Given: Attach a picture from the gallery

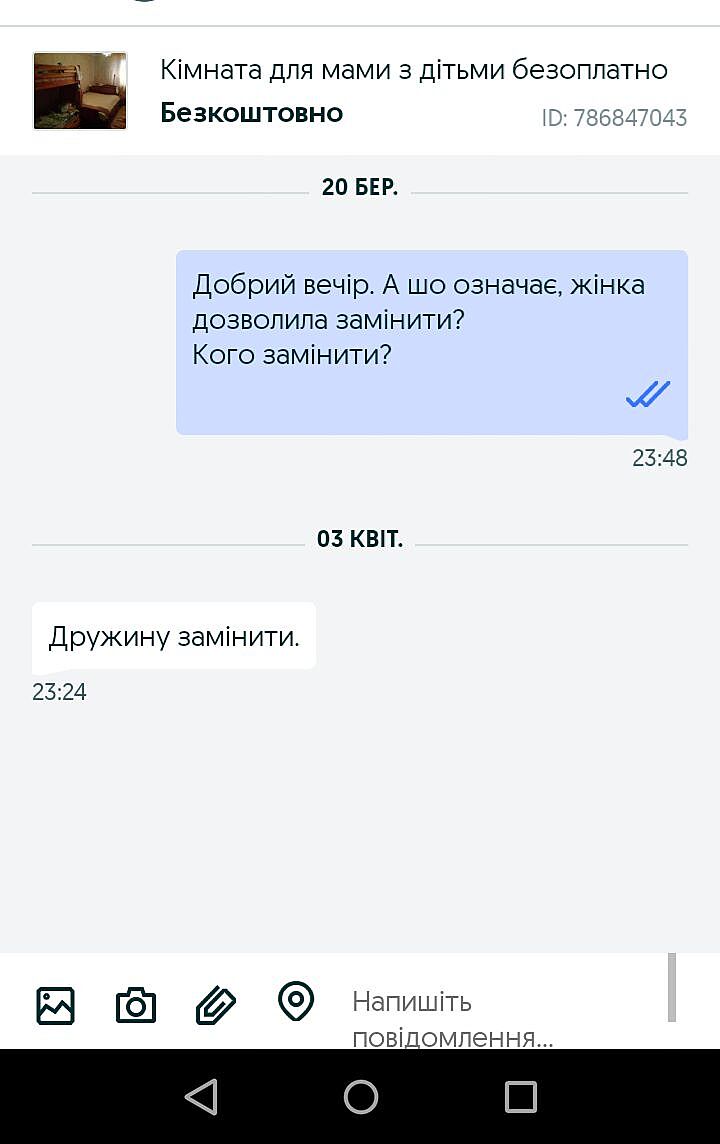Looking at the screenshot, I should pos(56,1005).
